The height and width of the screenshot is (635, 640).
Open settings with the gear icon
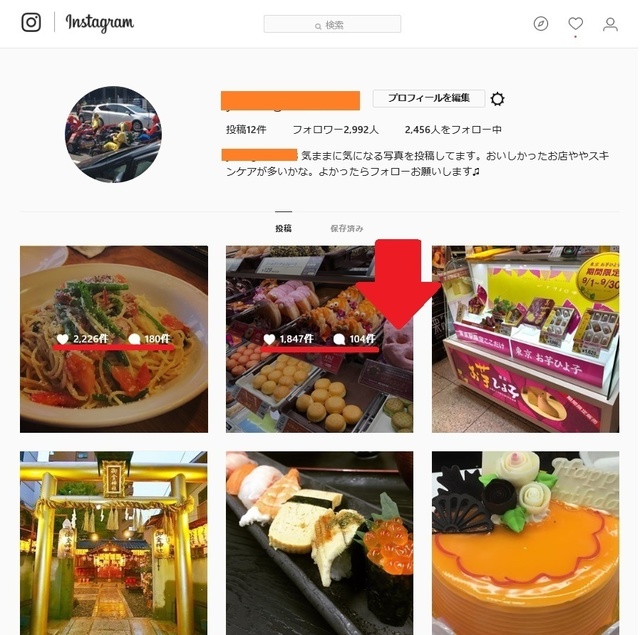pyautogui.click(x=498, y=99)
